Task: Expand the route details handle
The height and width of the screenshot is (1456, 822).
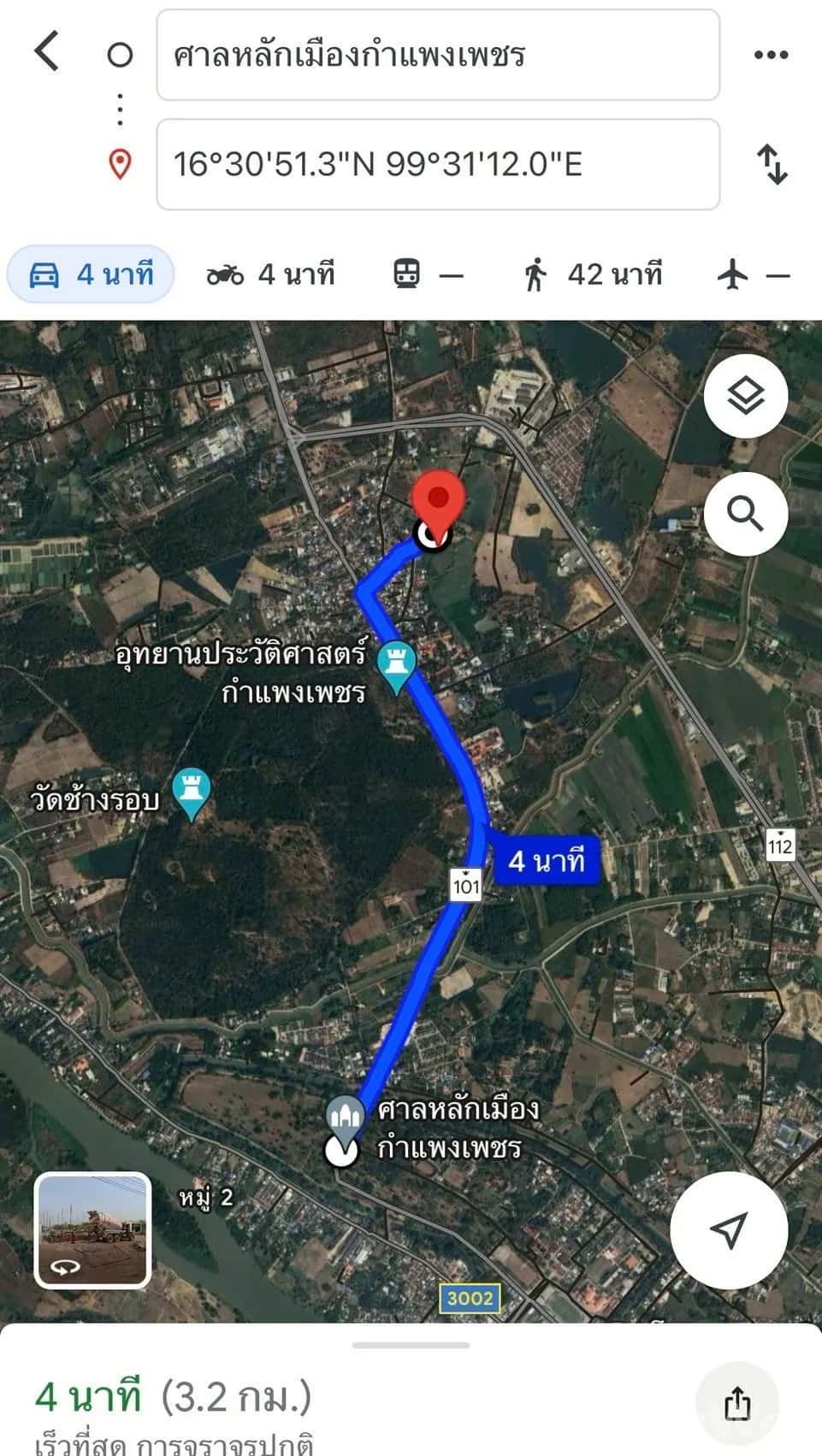Action: [x=411, y=1345]
